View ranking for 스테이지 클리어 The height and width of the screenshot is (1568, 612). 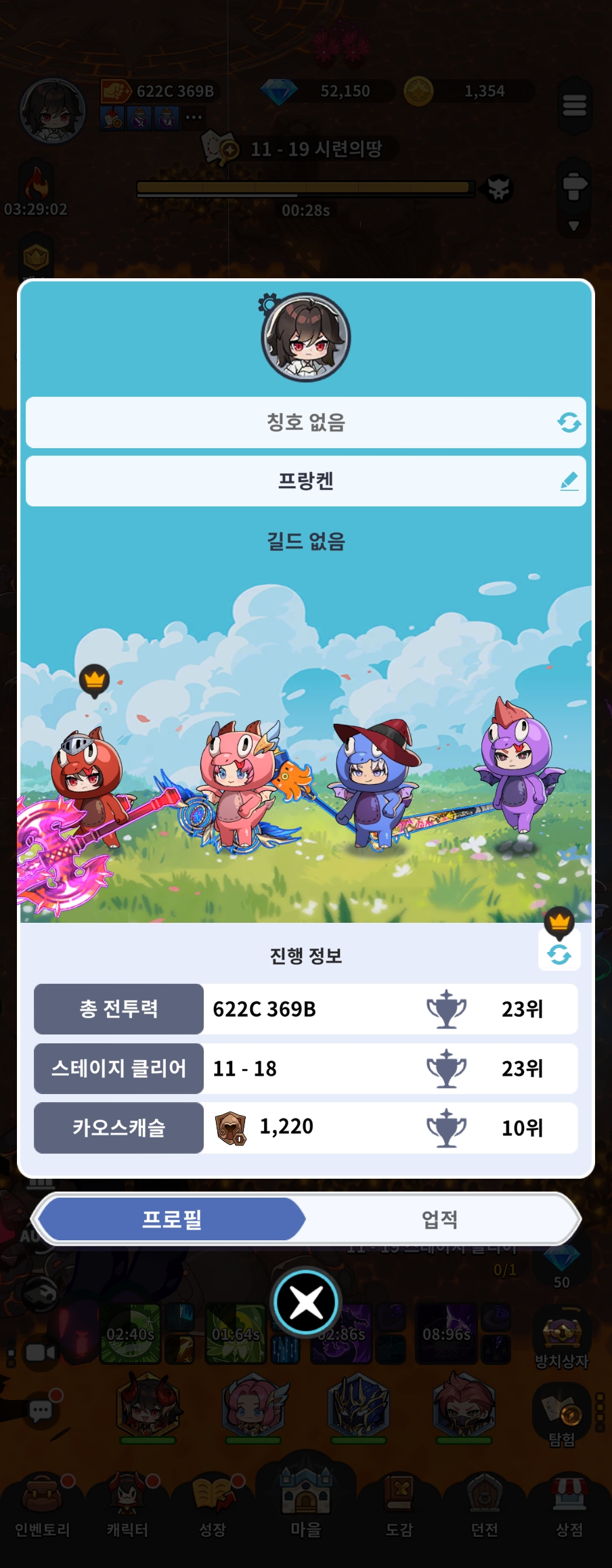click(446, 1068)
